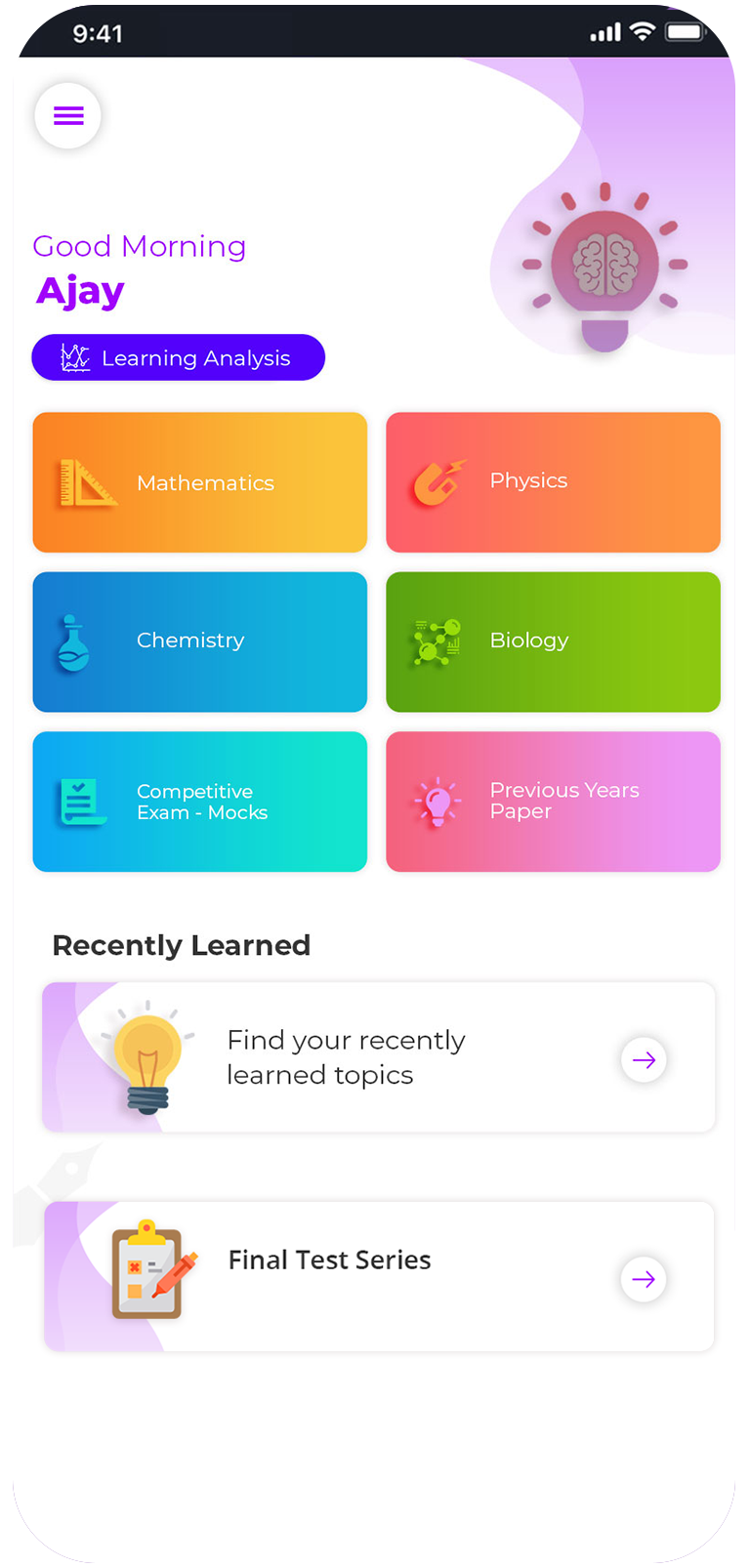This screenshot has width=750, height=1568.
Task: Open the hamburger menu
Action: pyautogui.click(x=67, y=116)
